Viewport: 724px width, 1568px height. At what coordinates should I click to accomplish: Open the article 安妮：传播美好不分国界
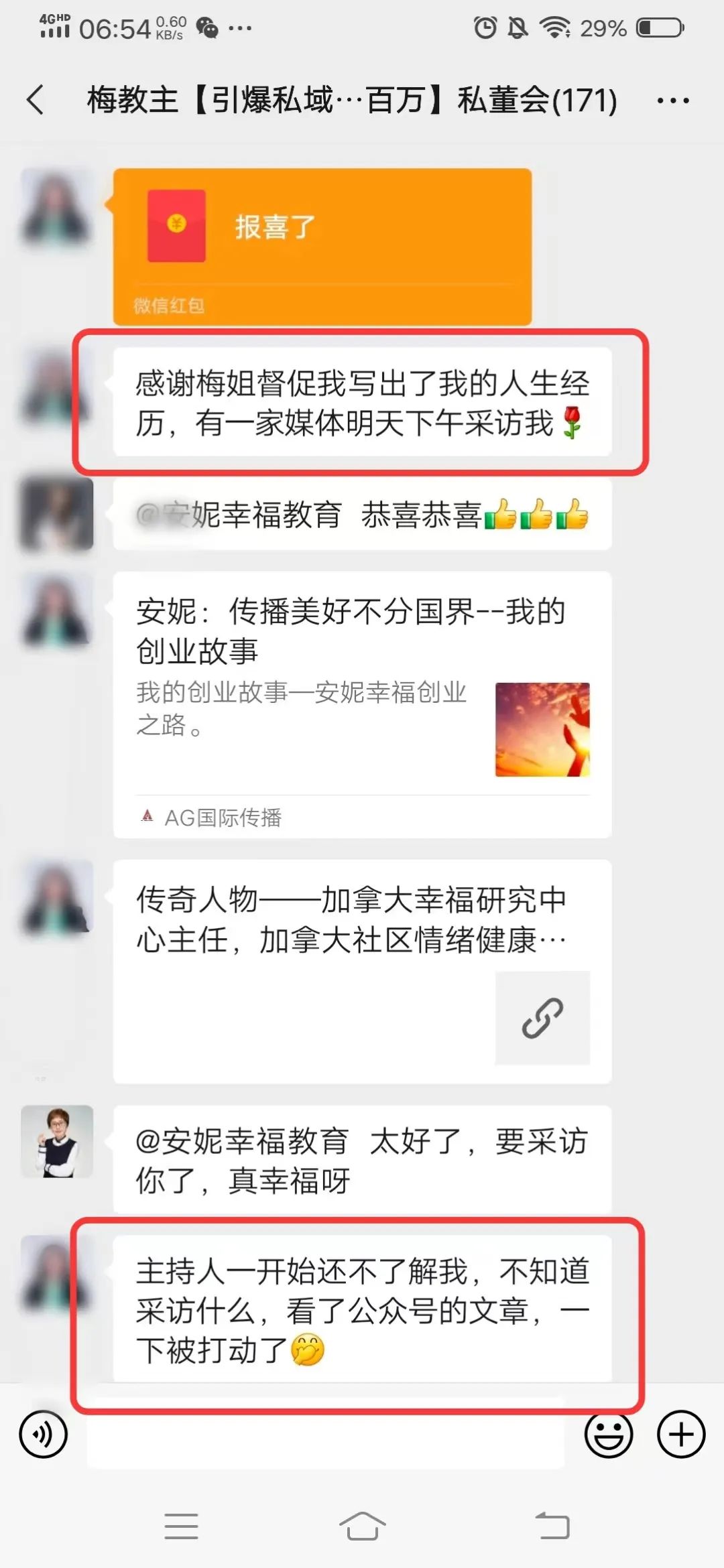(362, 704)
